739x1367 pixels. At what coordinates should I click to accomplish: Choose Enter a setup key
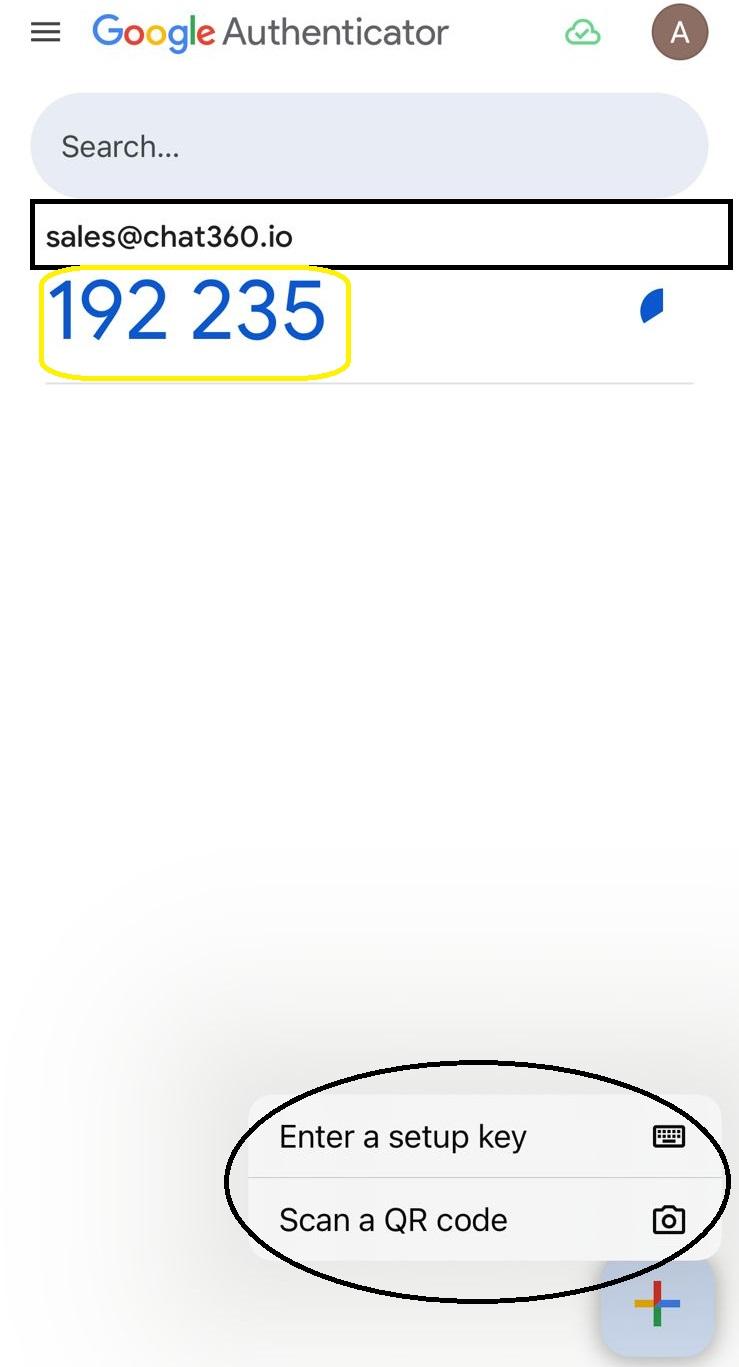coord(484,1136)
